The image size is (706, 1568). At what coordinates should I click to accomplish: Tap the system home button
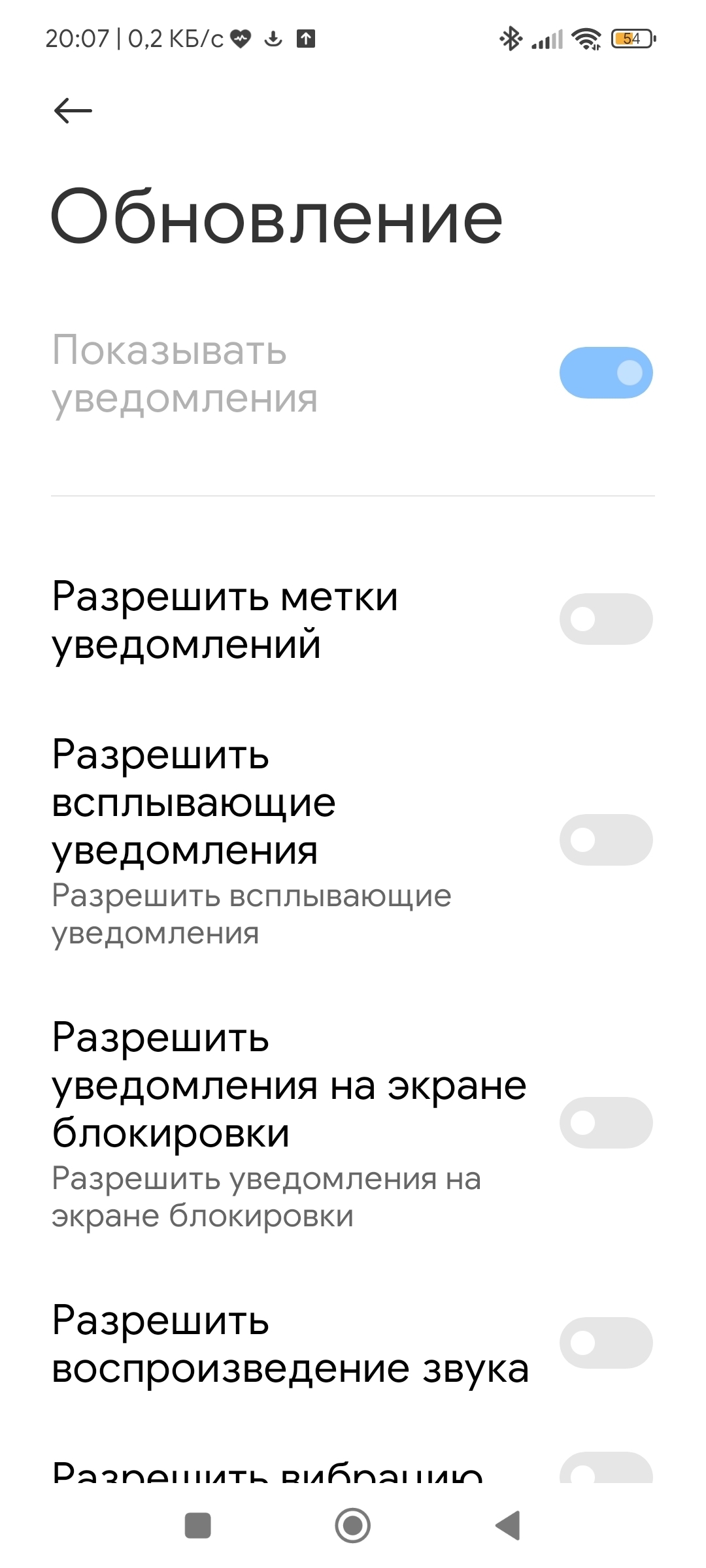tap(353, 1526)
